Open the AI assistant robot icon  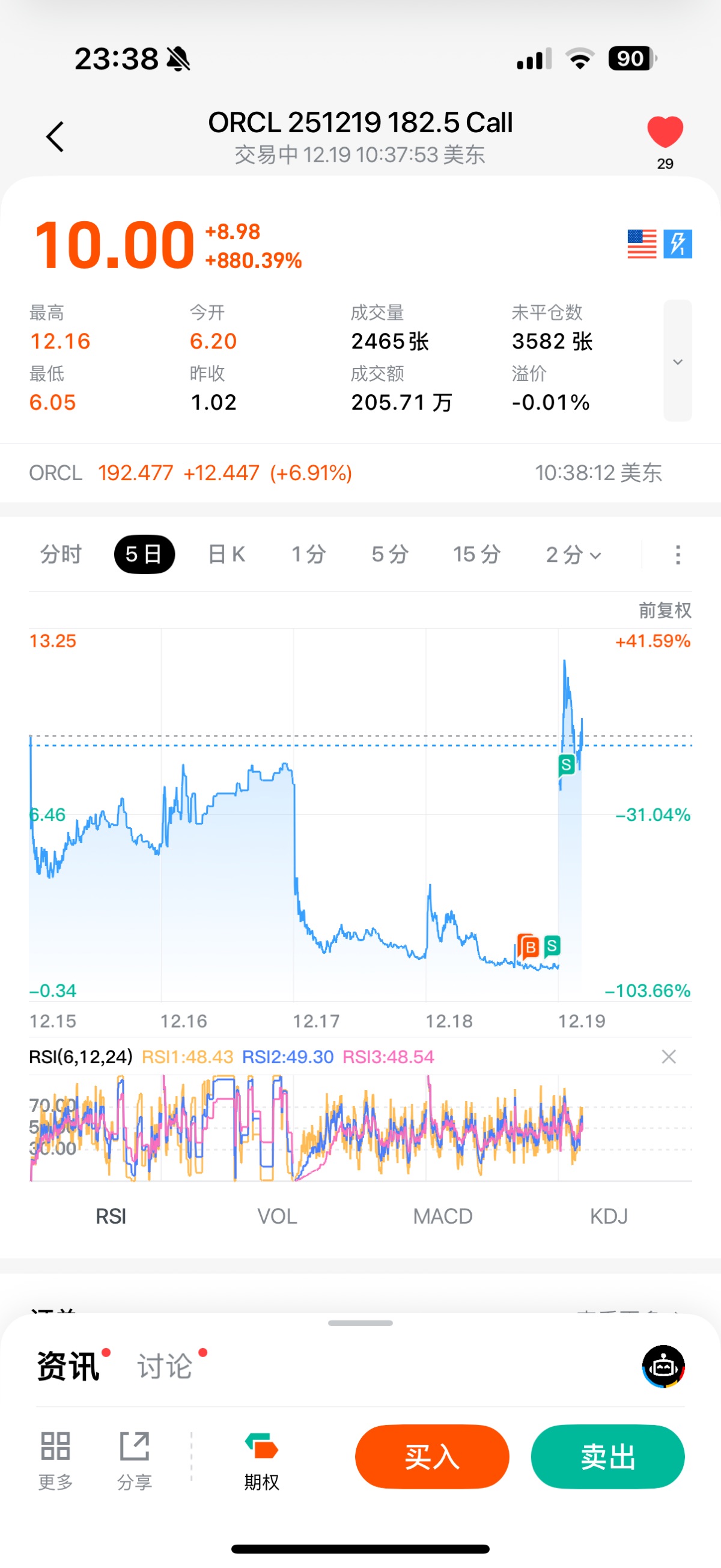pos(663,1367)
